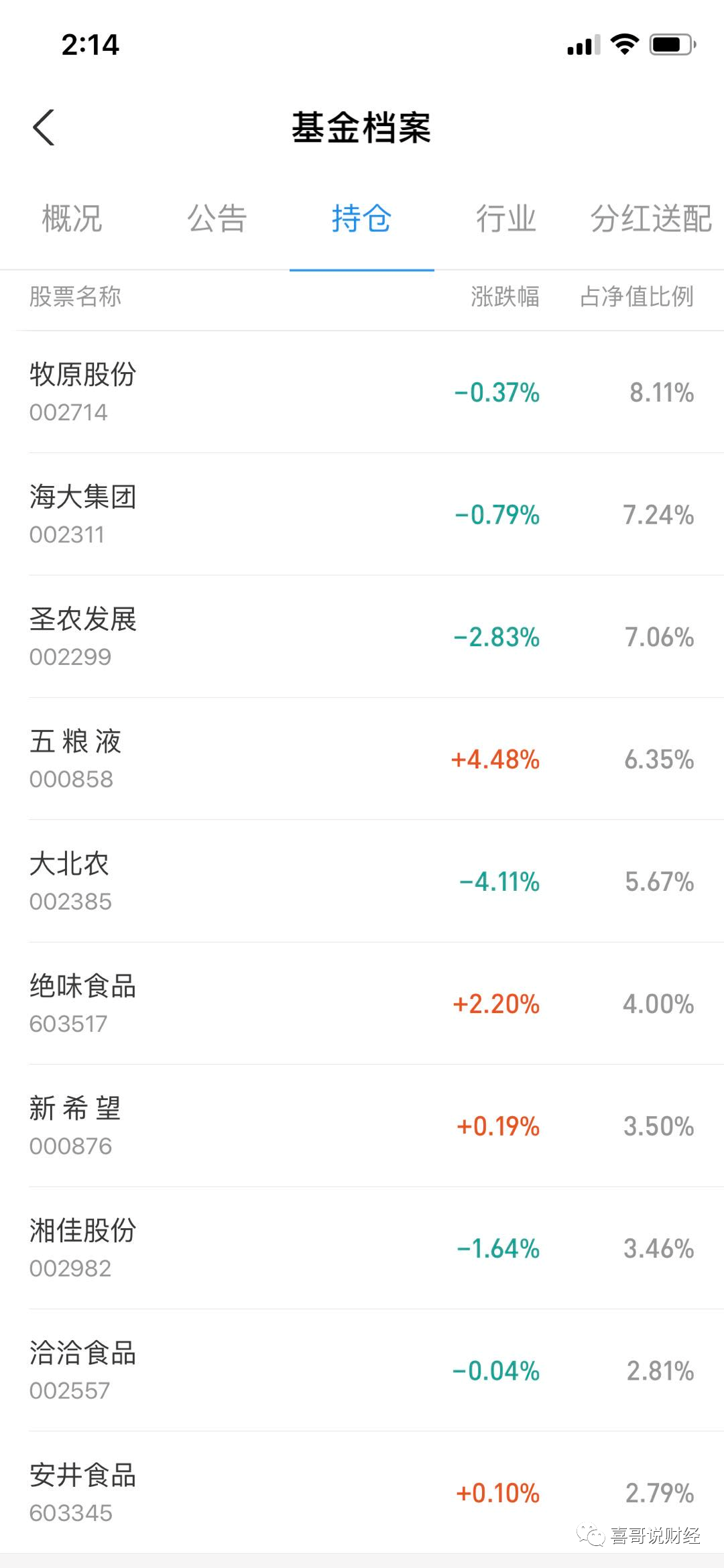Open the 安井食品 stock row
Screen dimensions: 724x1568
362,1493
